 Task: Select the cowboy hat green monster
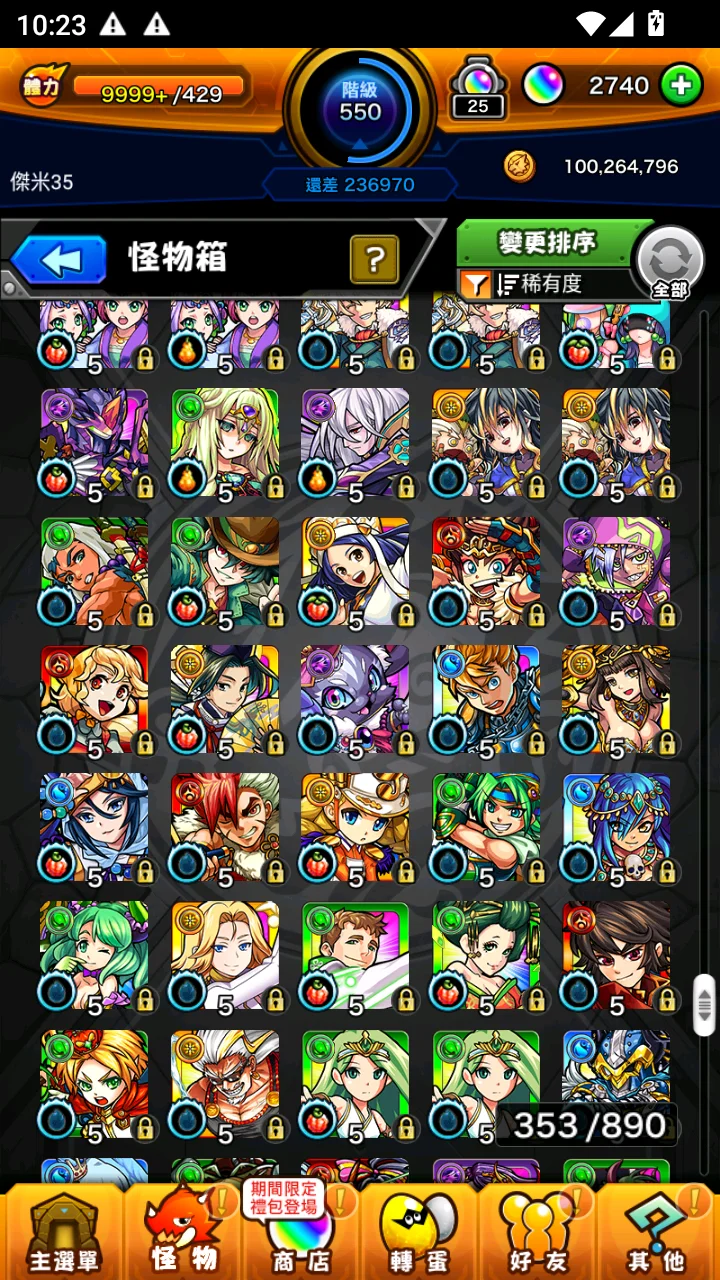coord(224,570)
